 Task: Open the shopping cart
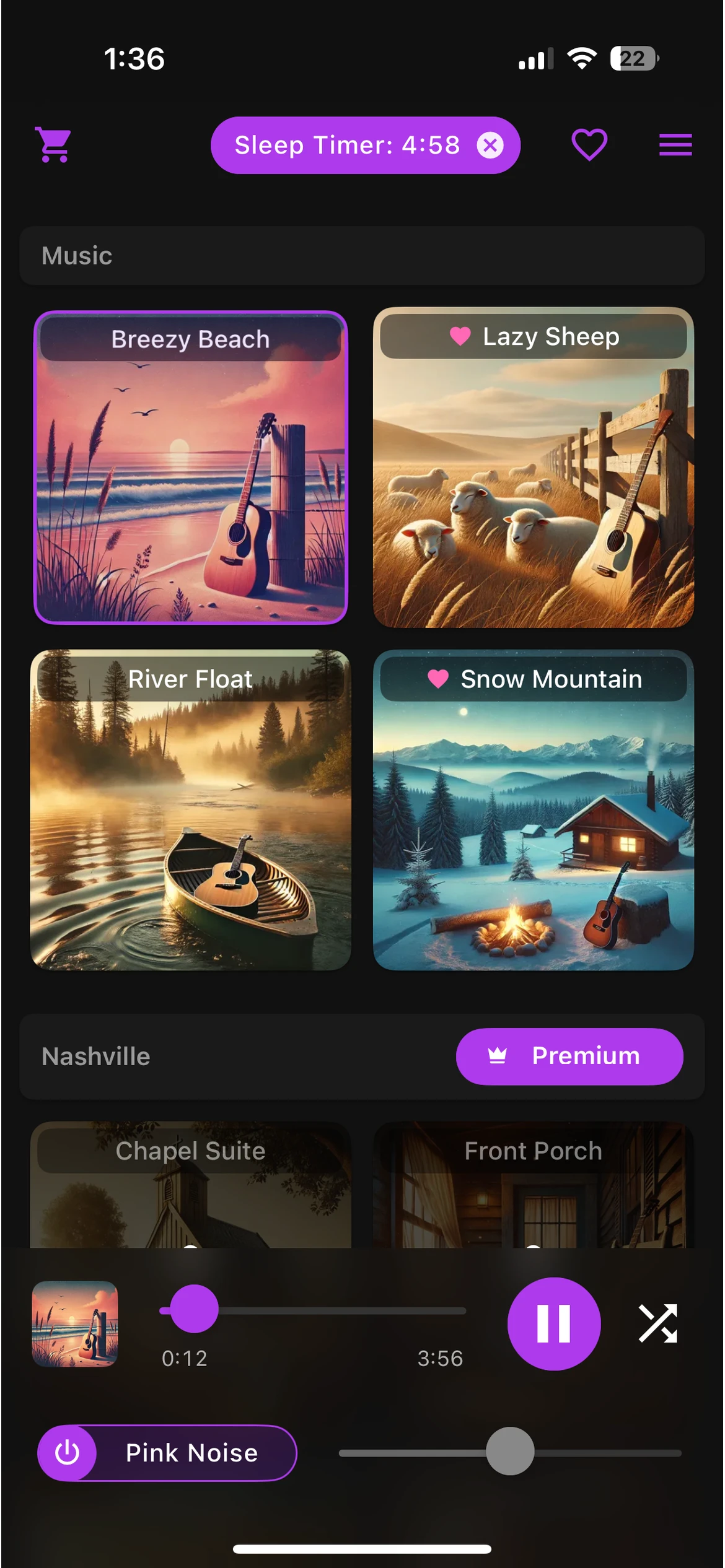point(54,145)
